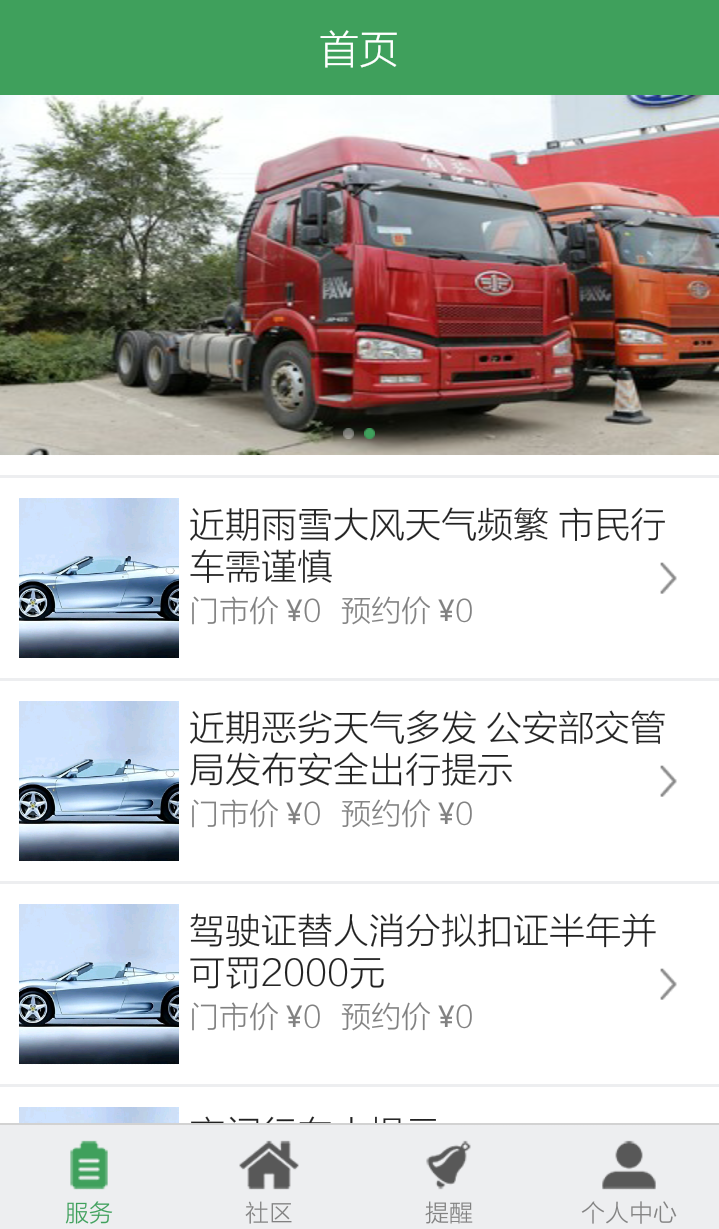Open the 社区 tab
Viewport: 719px width, 1229px height.
click(x=269, y=1180)
